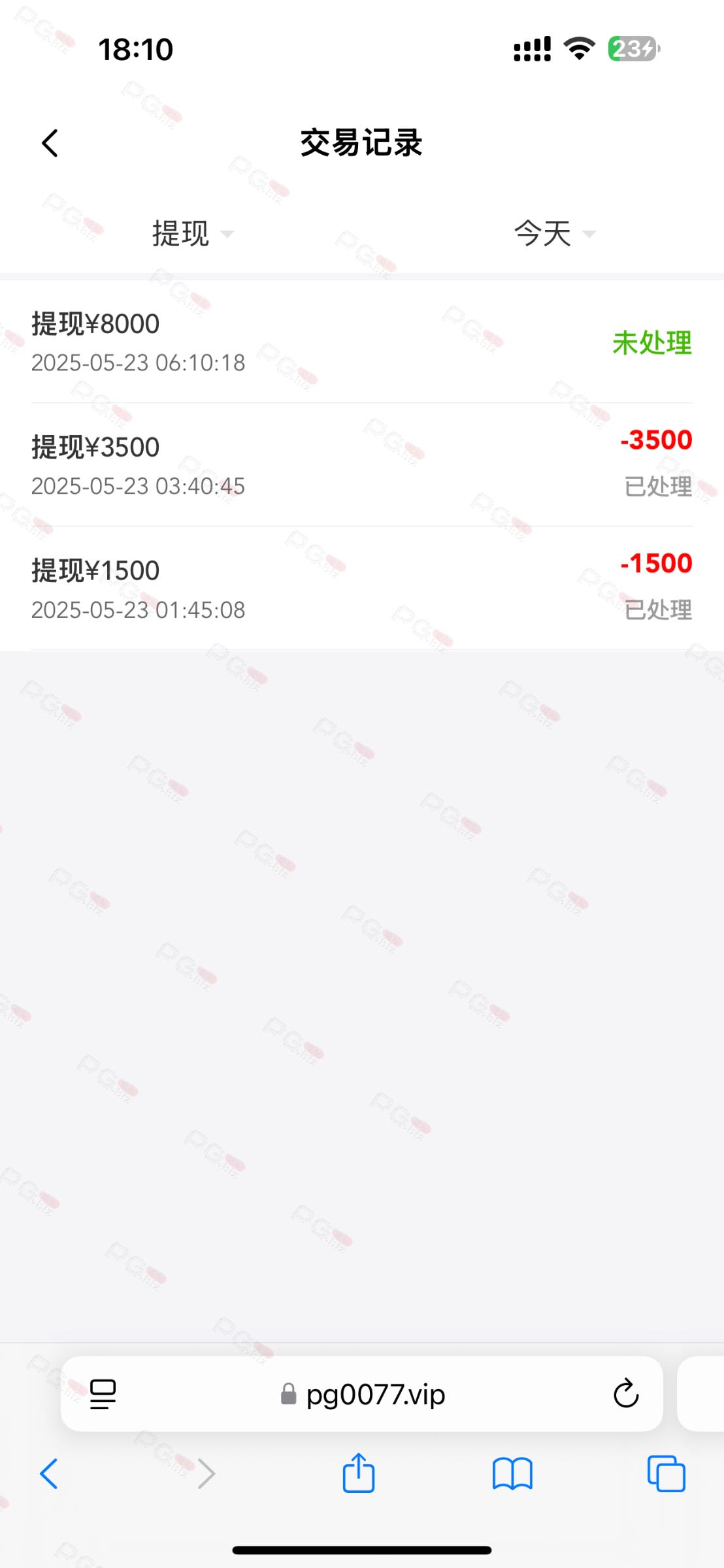Open the 今天 date filter dropdown
Screen dimensions: 724x1568
554,233
